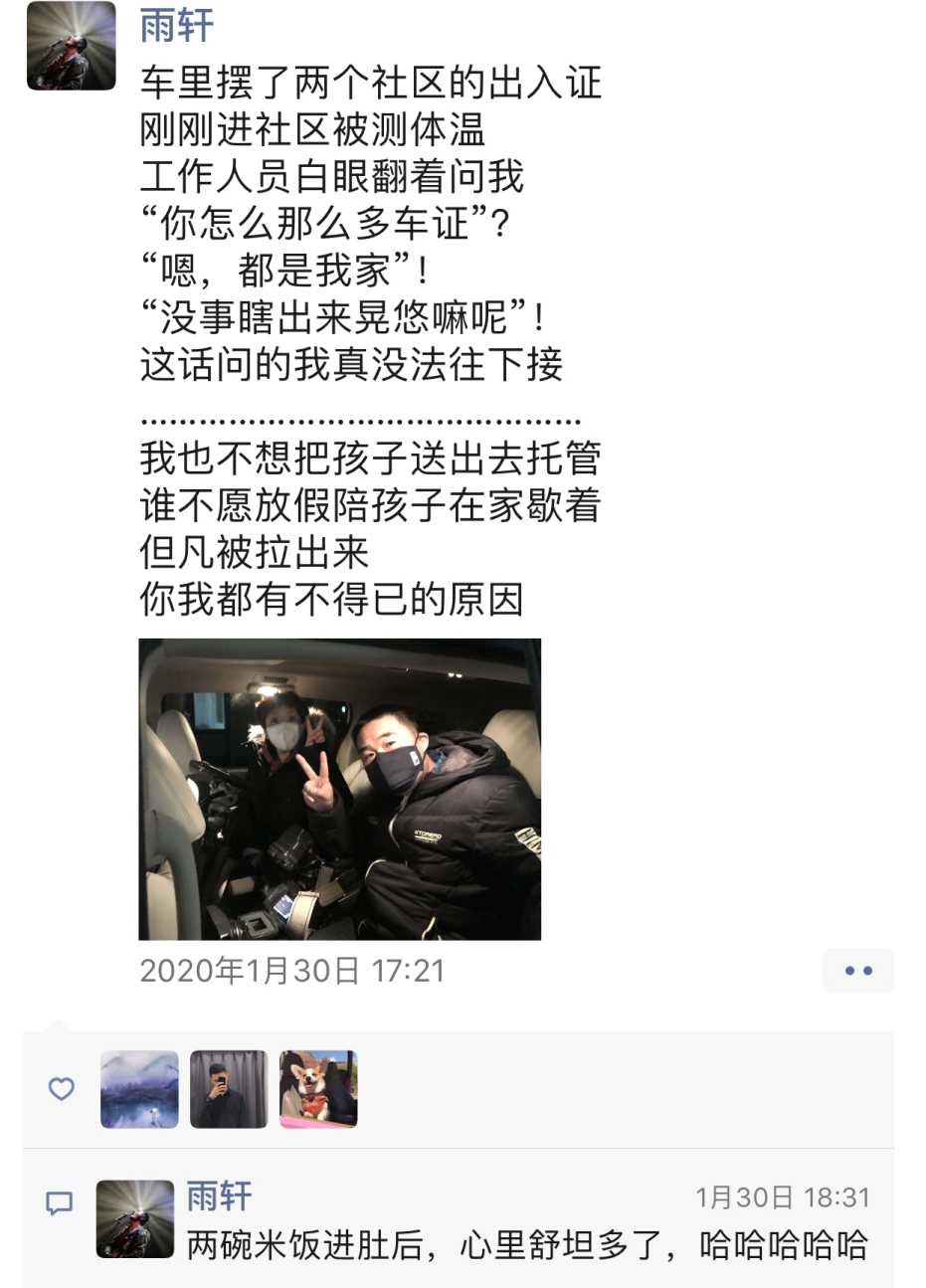Viewport: 926px width, 1288px height.
Task: View the misty landscape avatar liker
Action: pyautogui.click(x=139, y=1089)
